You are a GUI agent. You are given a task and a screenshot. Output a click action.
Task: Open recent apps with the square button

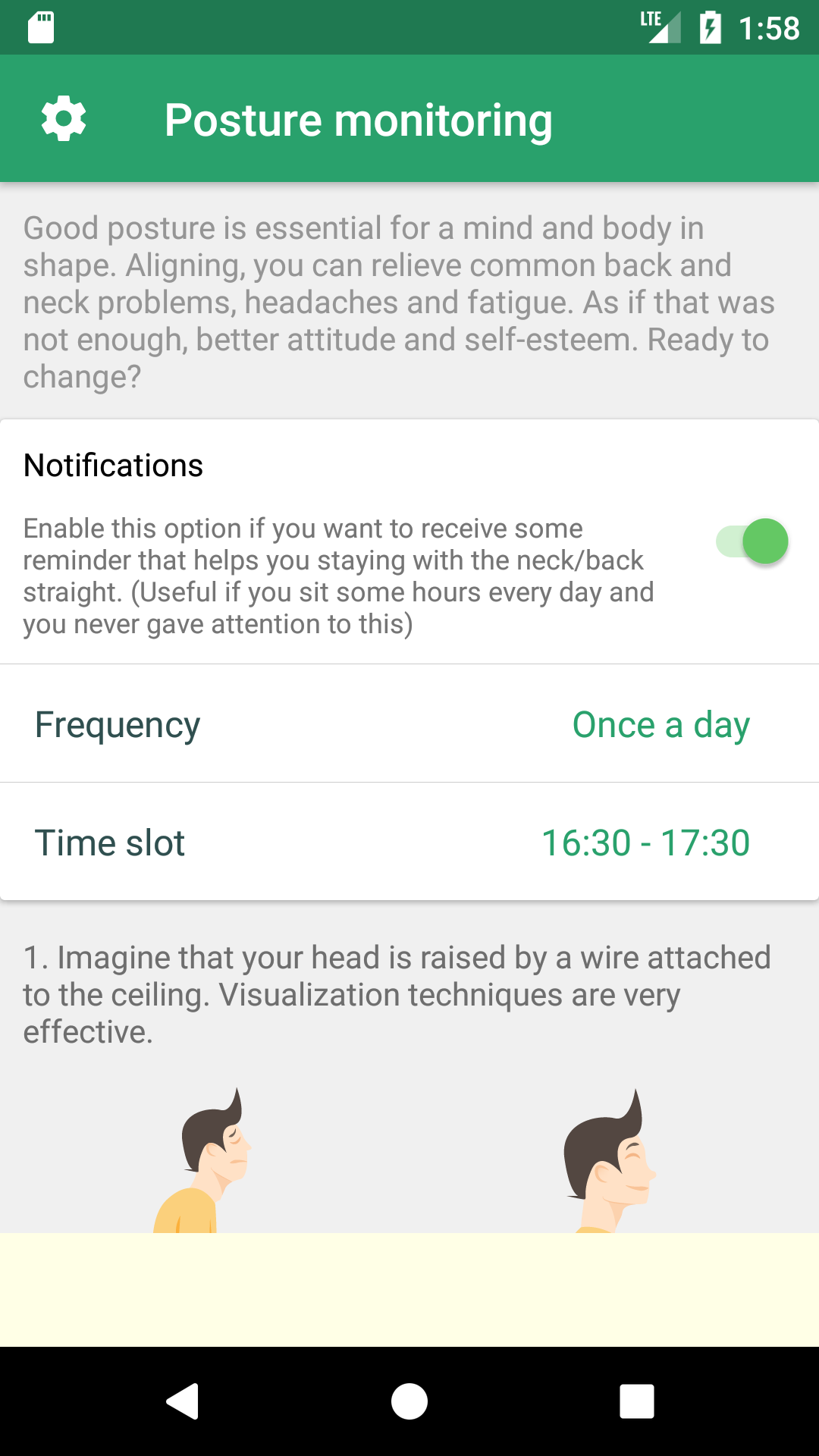point(637,1401)
